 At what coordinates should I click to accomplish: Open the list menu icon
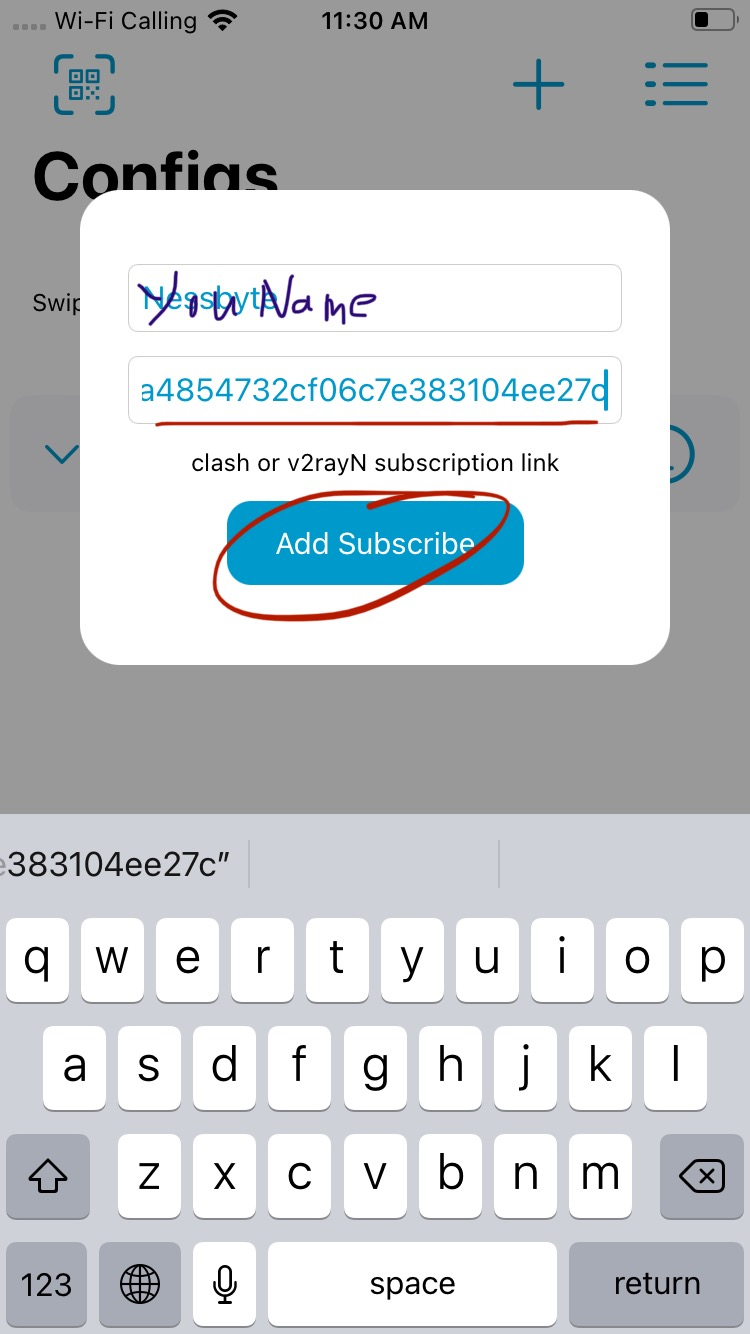pos(676,84)
